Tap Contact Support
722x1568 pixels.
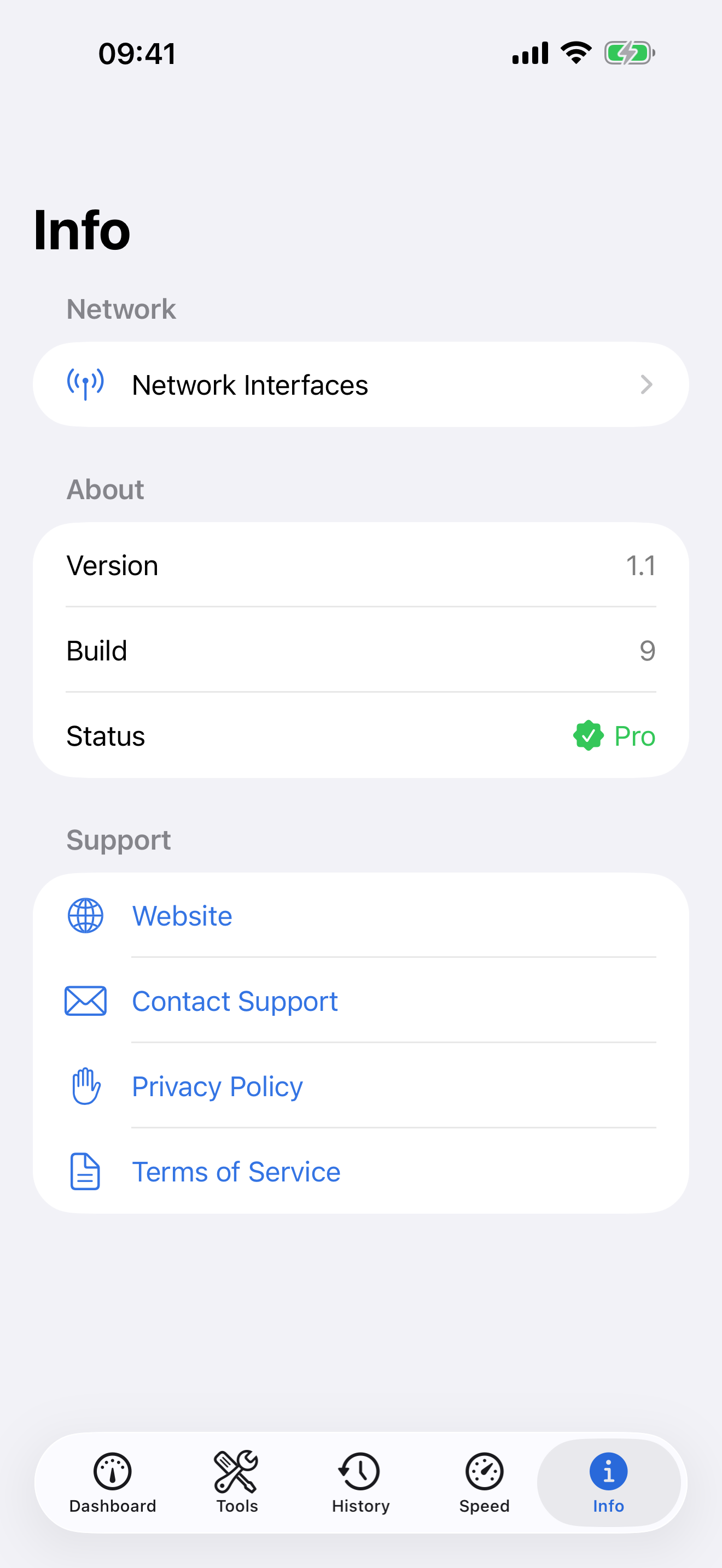point(234,1000)
